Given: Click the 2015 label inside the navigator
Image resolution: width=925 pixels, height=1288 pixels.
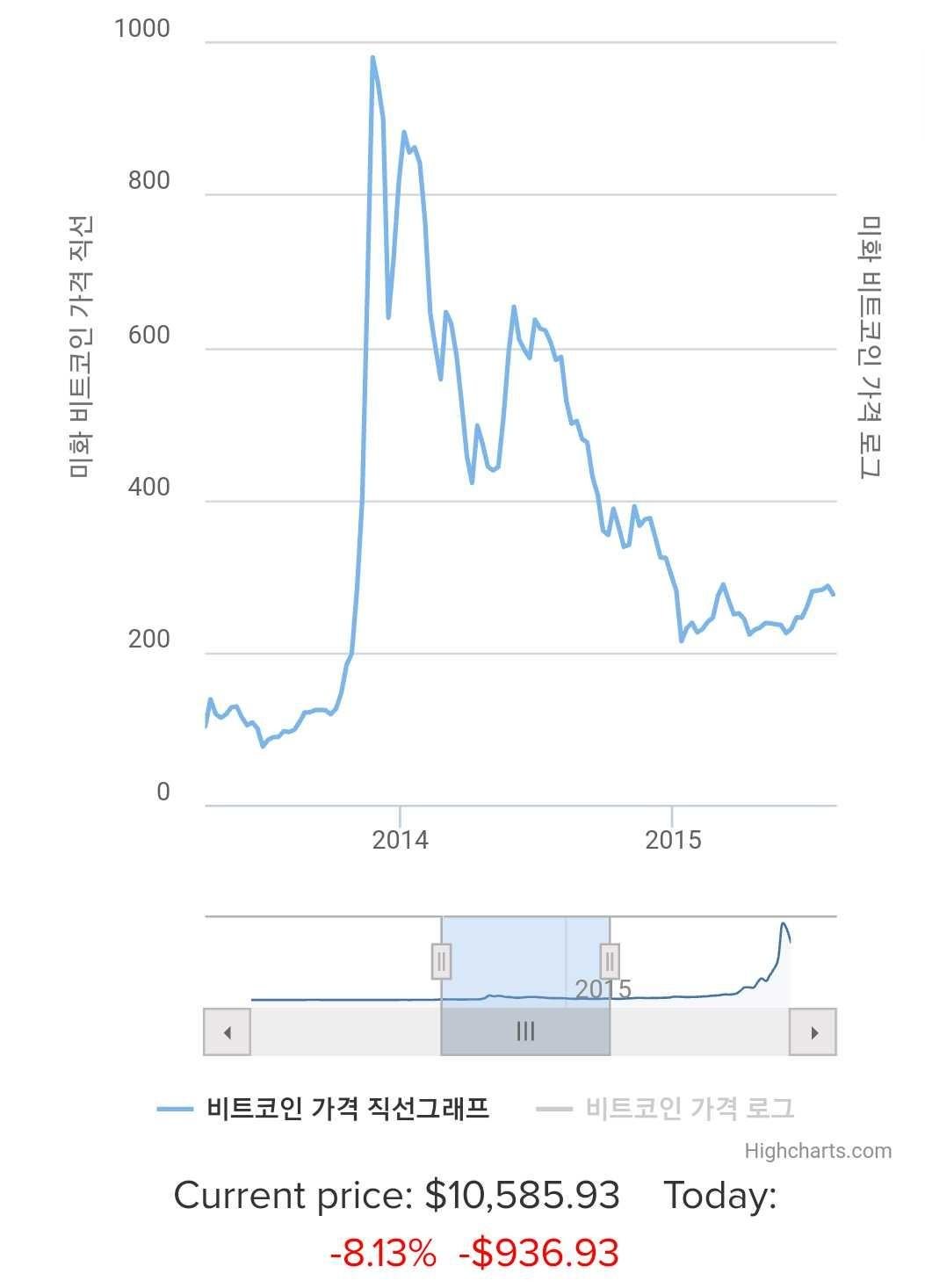Looking at the screenshot, I should pos(605,990).
